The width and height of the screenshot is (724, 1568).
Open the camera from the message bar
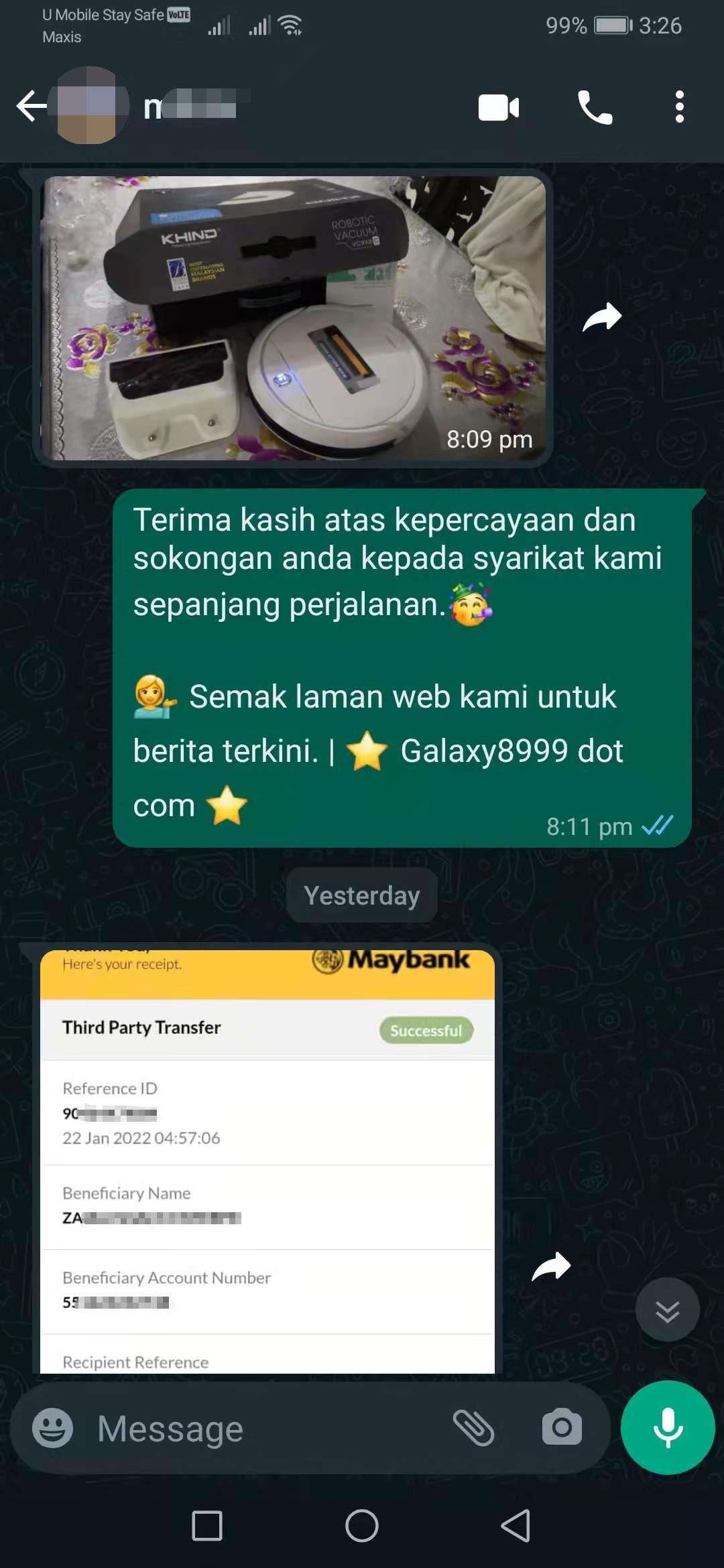(562, 1427)
